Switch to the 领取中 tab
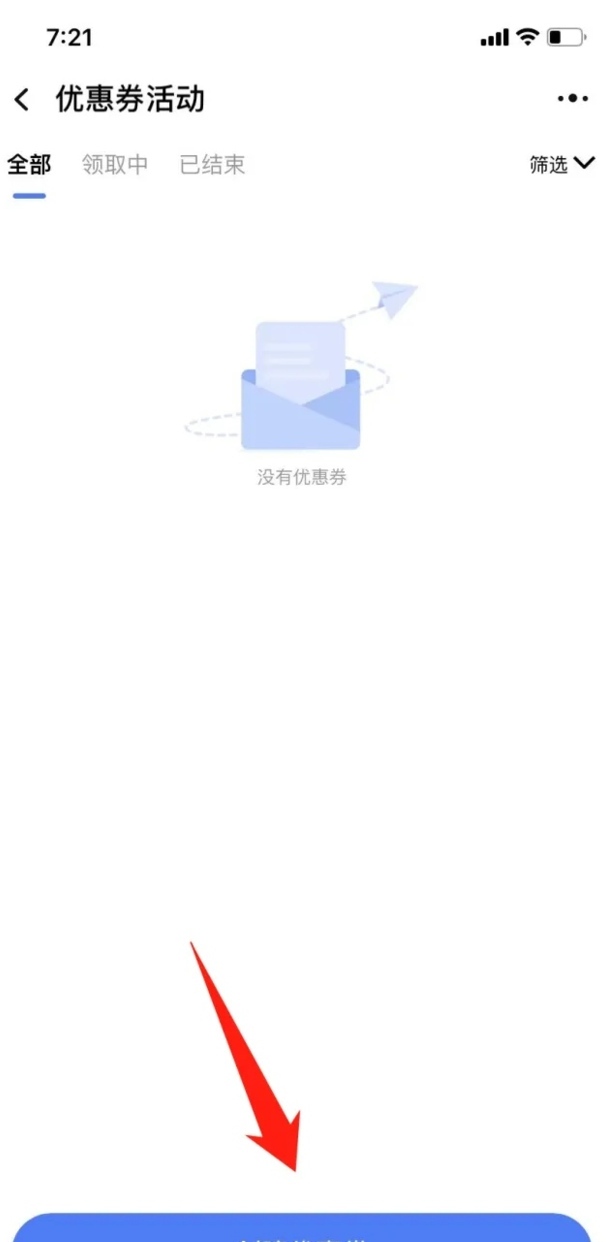612x1242 pixels. tap(114, 165)
